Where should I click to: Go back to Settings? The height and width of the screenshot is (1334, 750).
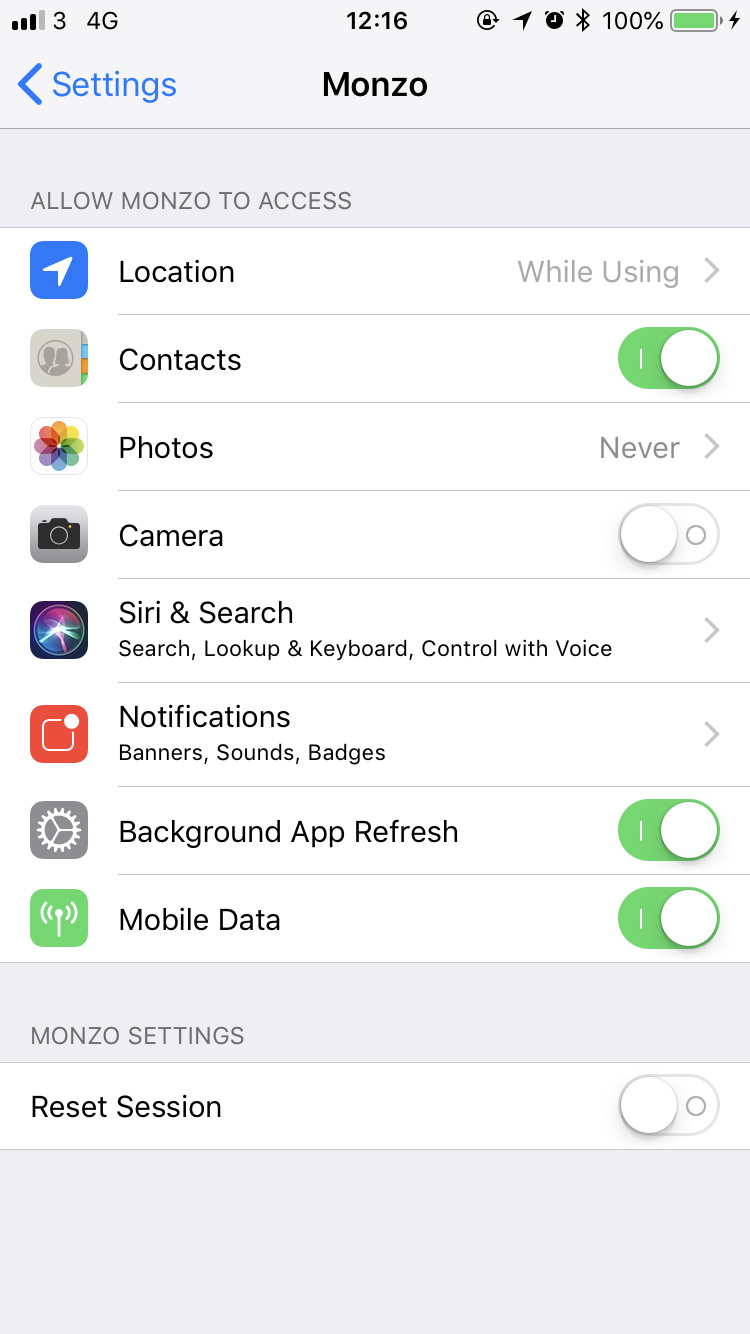click(97, 85)
